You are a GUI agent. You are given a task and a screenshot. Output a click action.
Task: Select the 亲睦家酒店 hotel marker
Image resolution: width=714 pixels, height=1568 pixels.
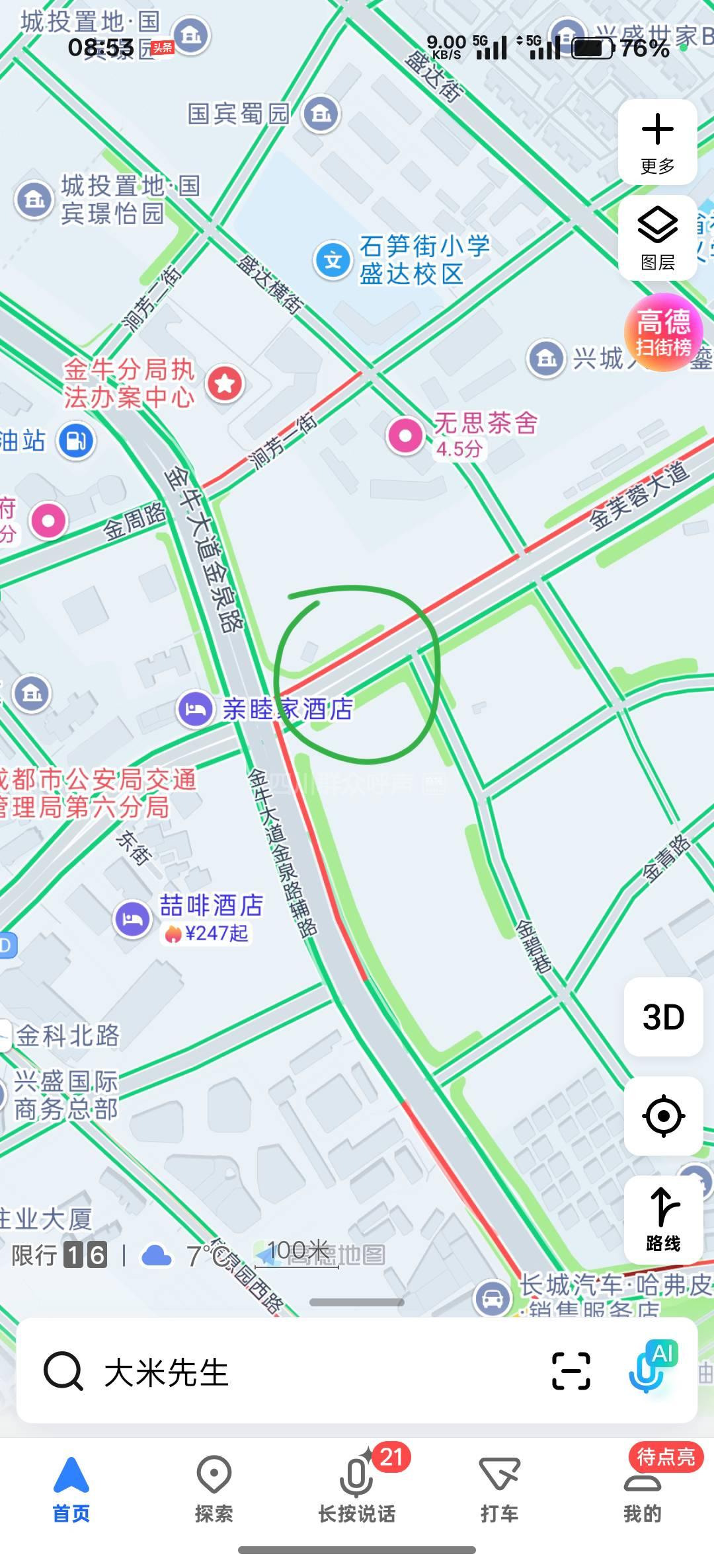pyautogui.click(x=195, y=710)
